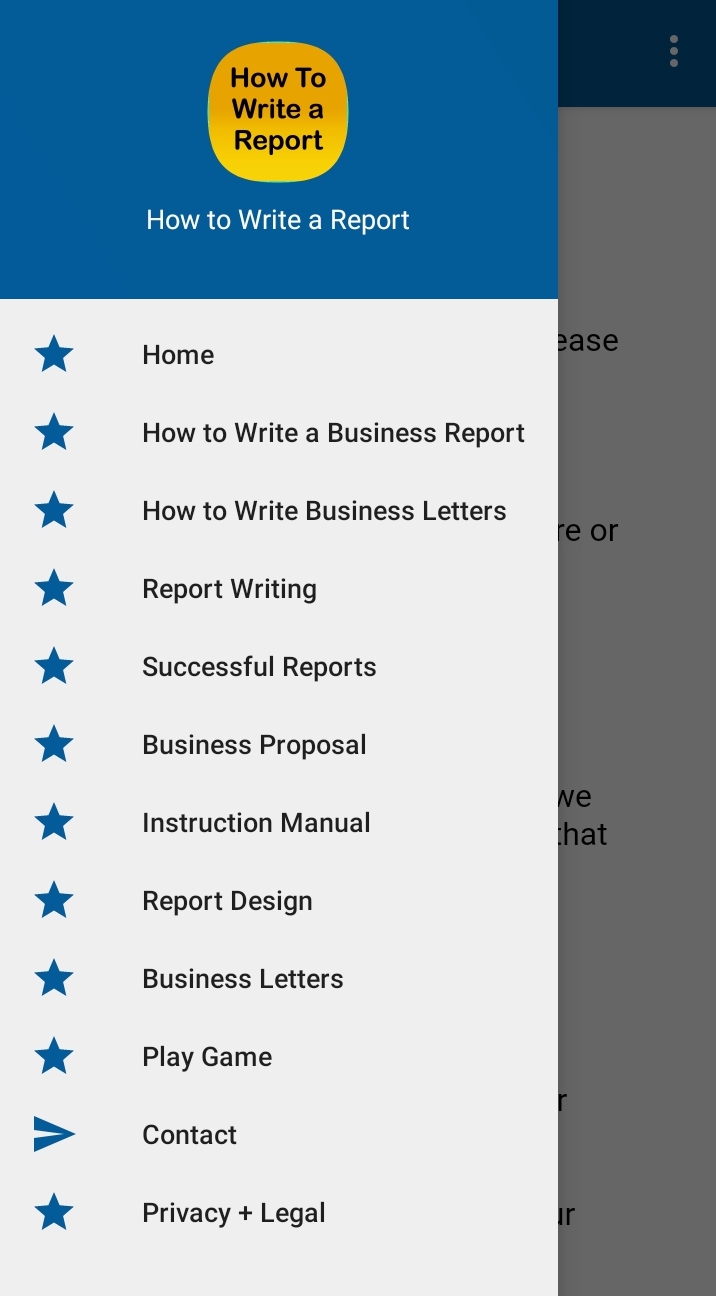
Task: Tap the Business Letters item
Action: [242, 979]
